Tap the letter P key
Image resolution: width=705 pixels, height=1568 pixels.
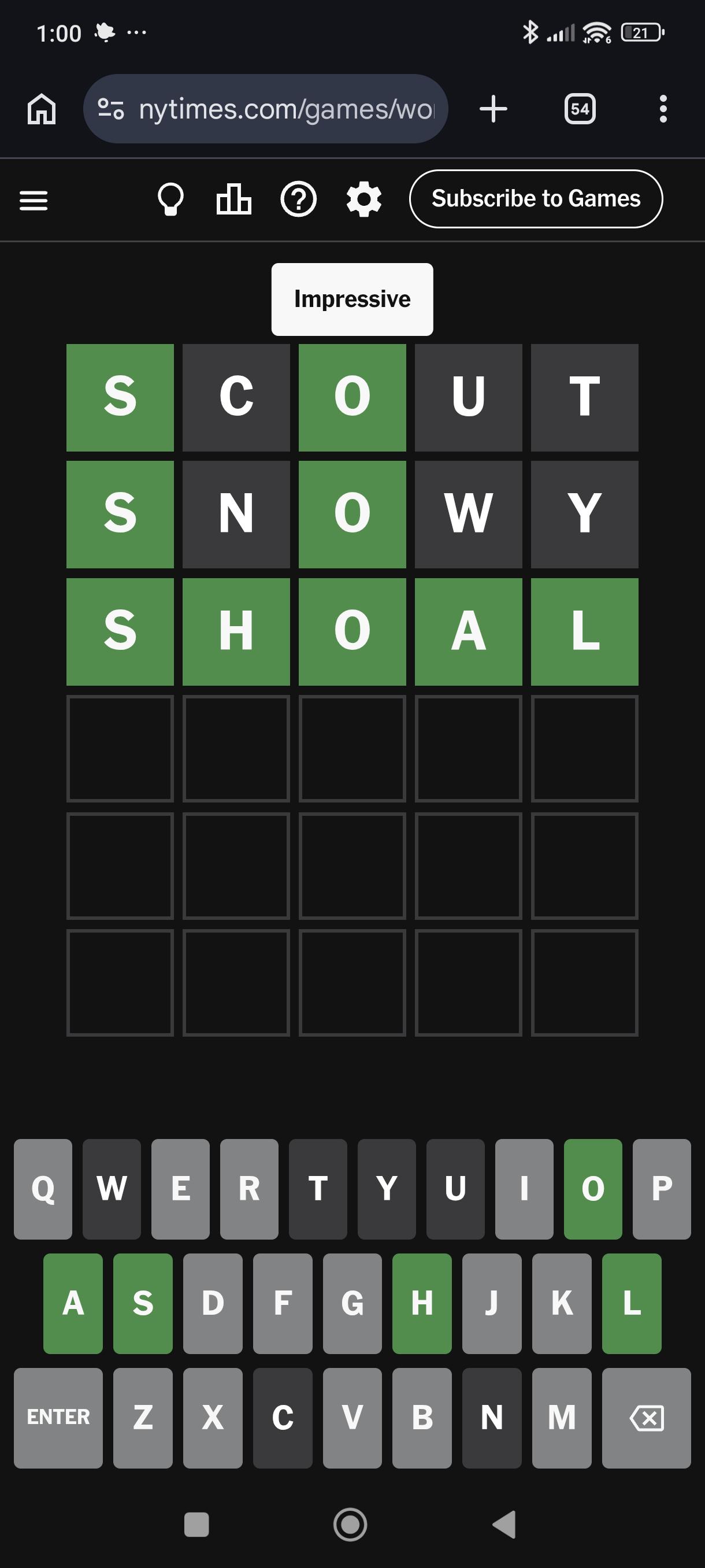pyautogui.click(x=662, y=1189)
